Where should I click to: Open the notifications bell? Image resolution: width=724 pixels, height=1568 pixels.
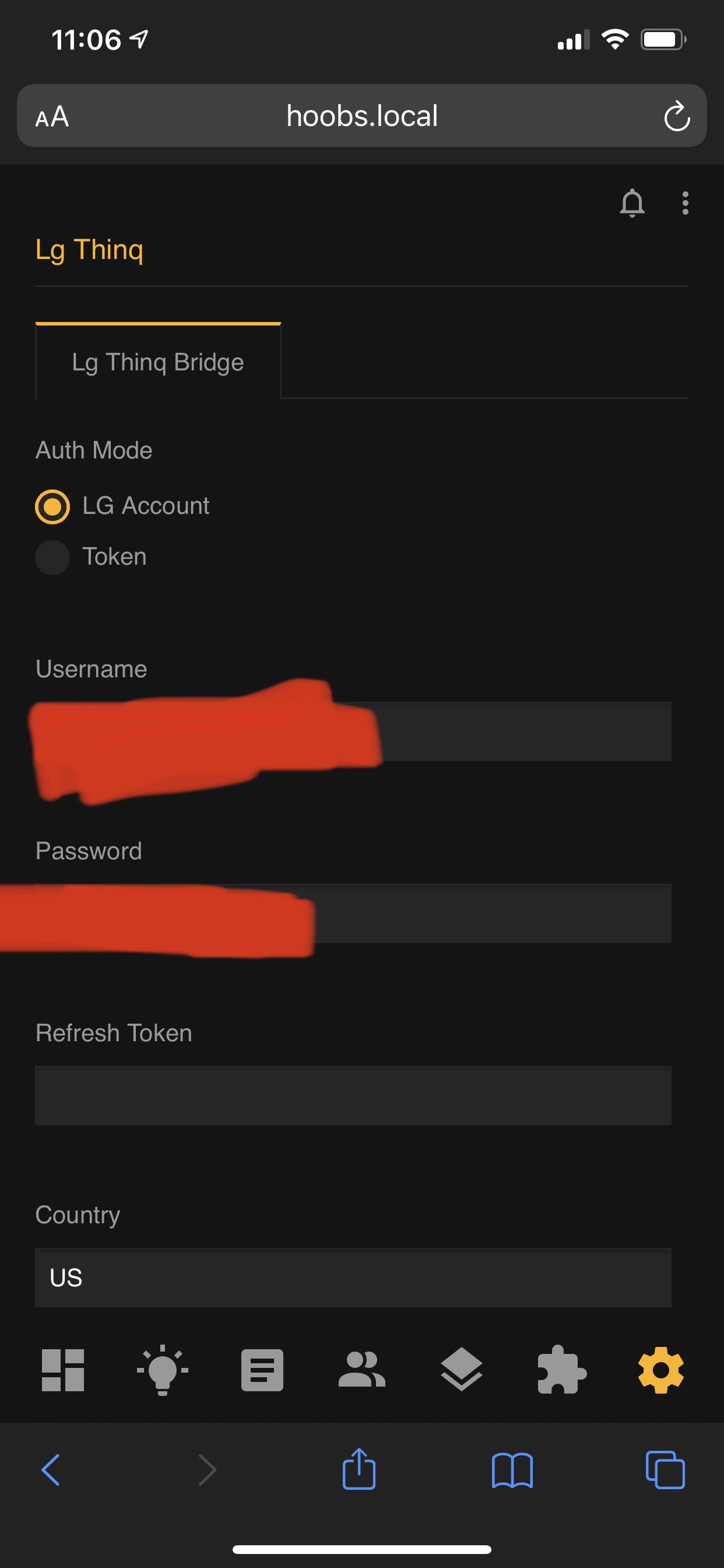pos(632,202)
